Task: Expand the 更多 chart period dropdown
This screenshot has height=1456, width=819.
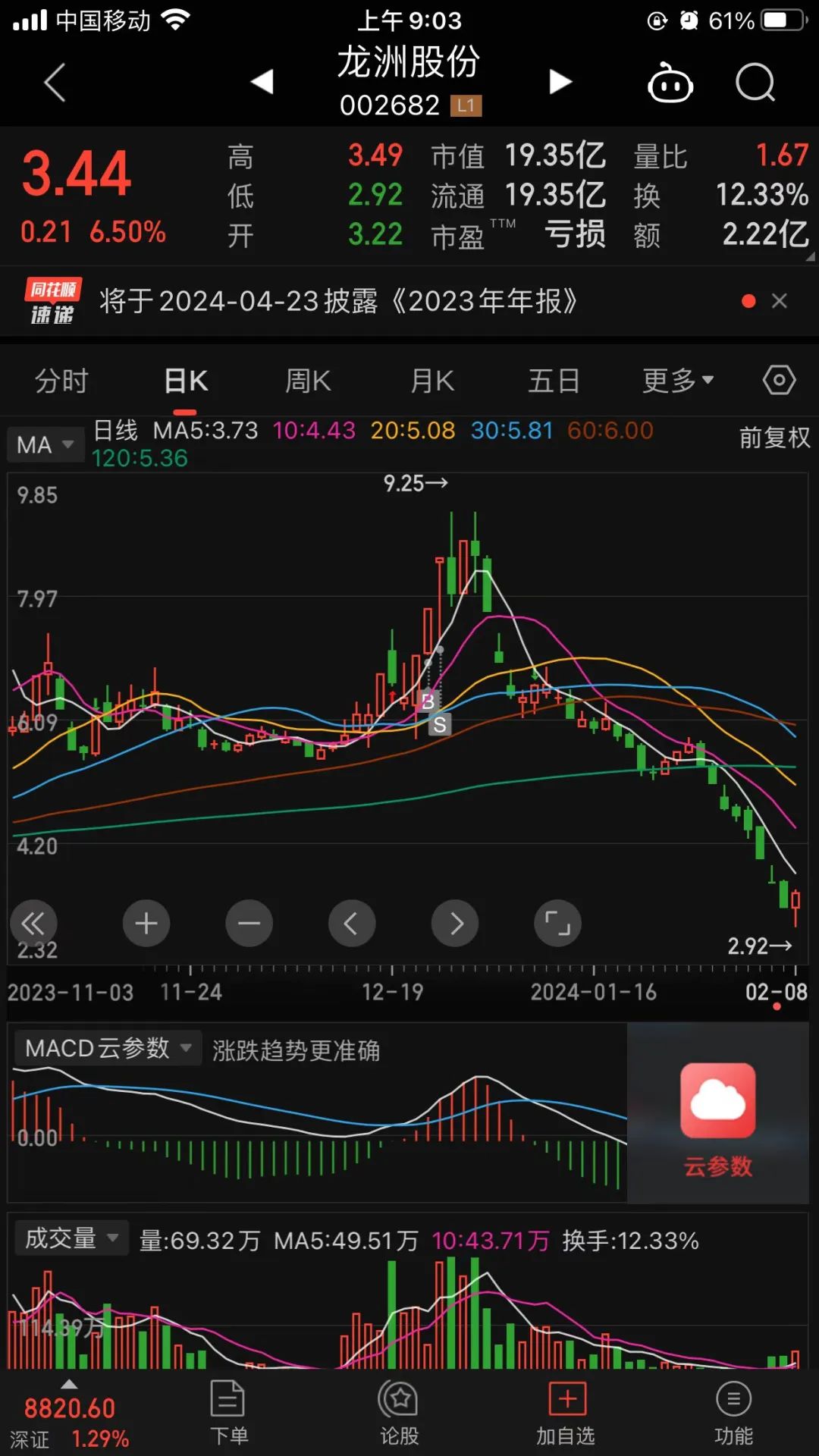Action: pyautogui.click(x=677, y=381)
